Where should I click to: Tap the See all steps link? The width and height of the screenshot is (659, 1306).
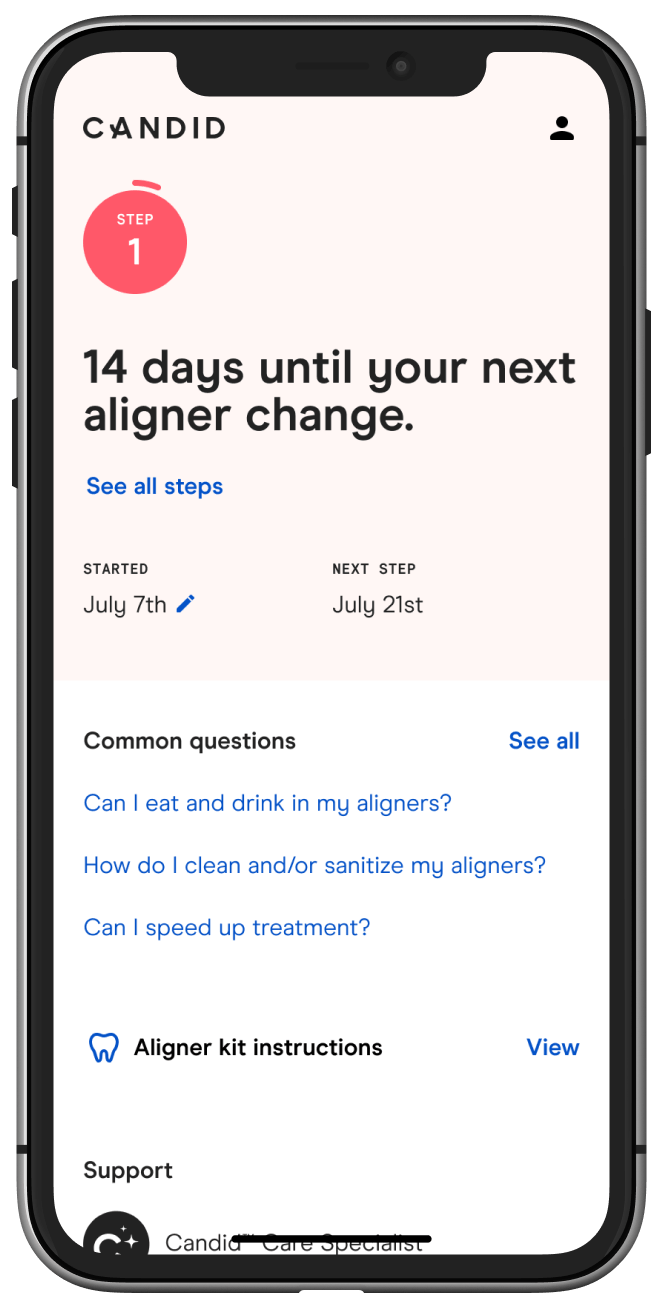pyautogui.click(x=155, y=487)
